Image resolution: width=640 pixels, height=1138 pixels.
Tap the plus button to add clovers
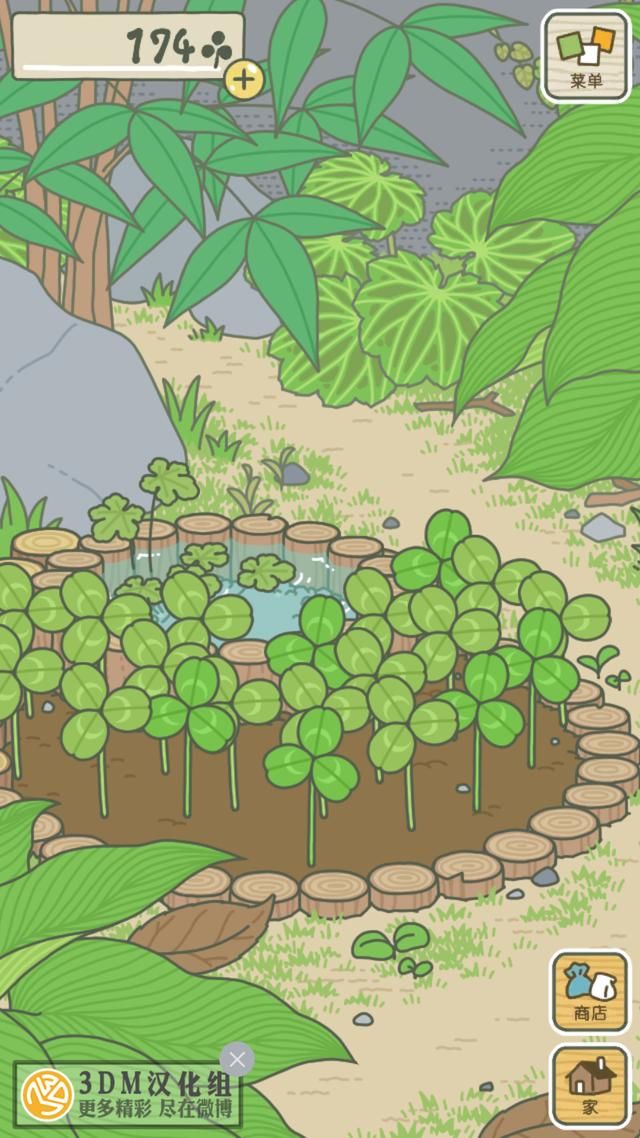click(244, 78)
